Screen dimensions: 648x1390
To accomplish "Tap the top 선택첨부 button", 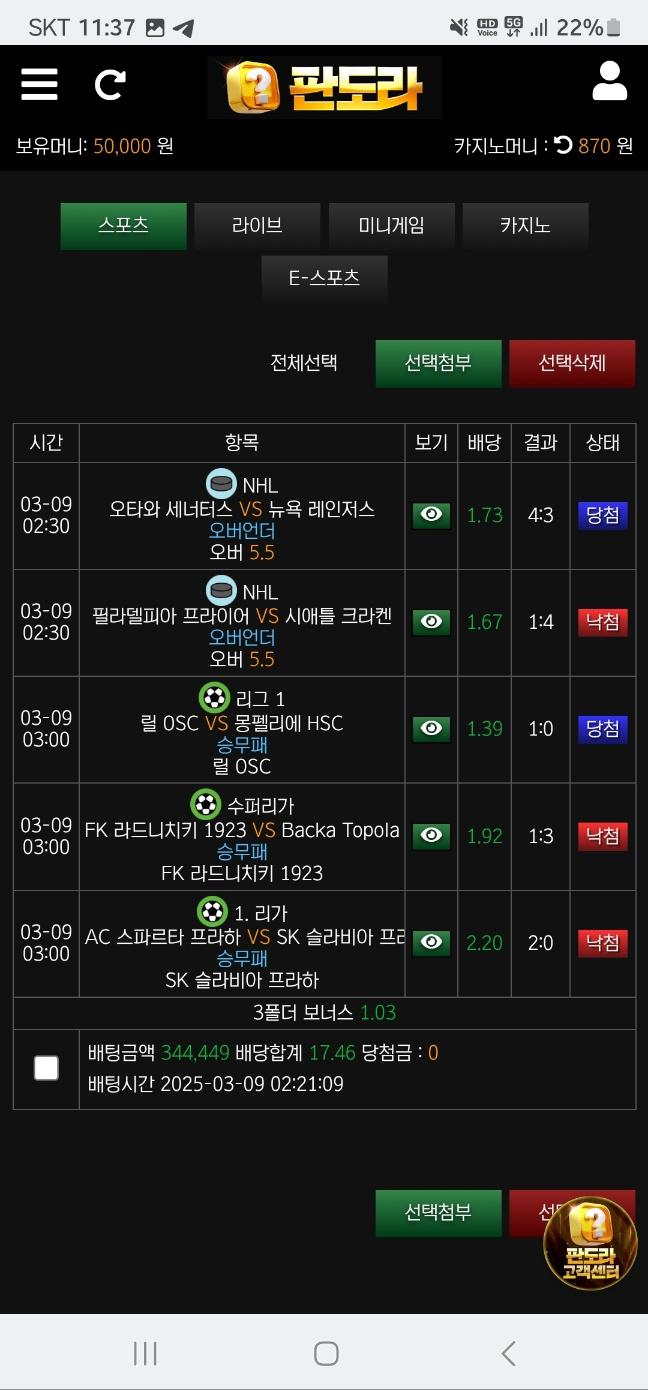I will pyautogui.click(x=438, y=362).
